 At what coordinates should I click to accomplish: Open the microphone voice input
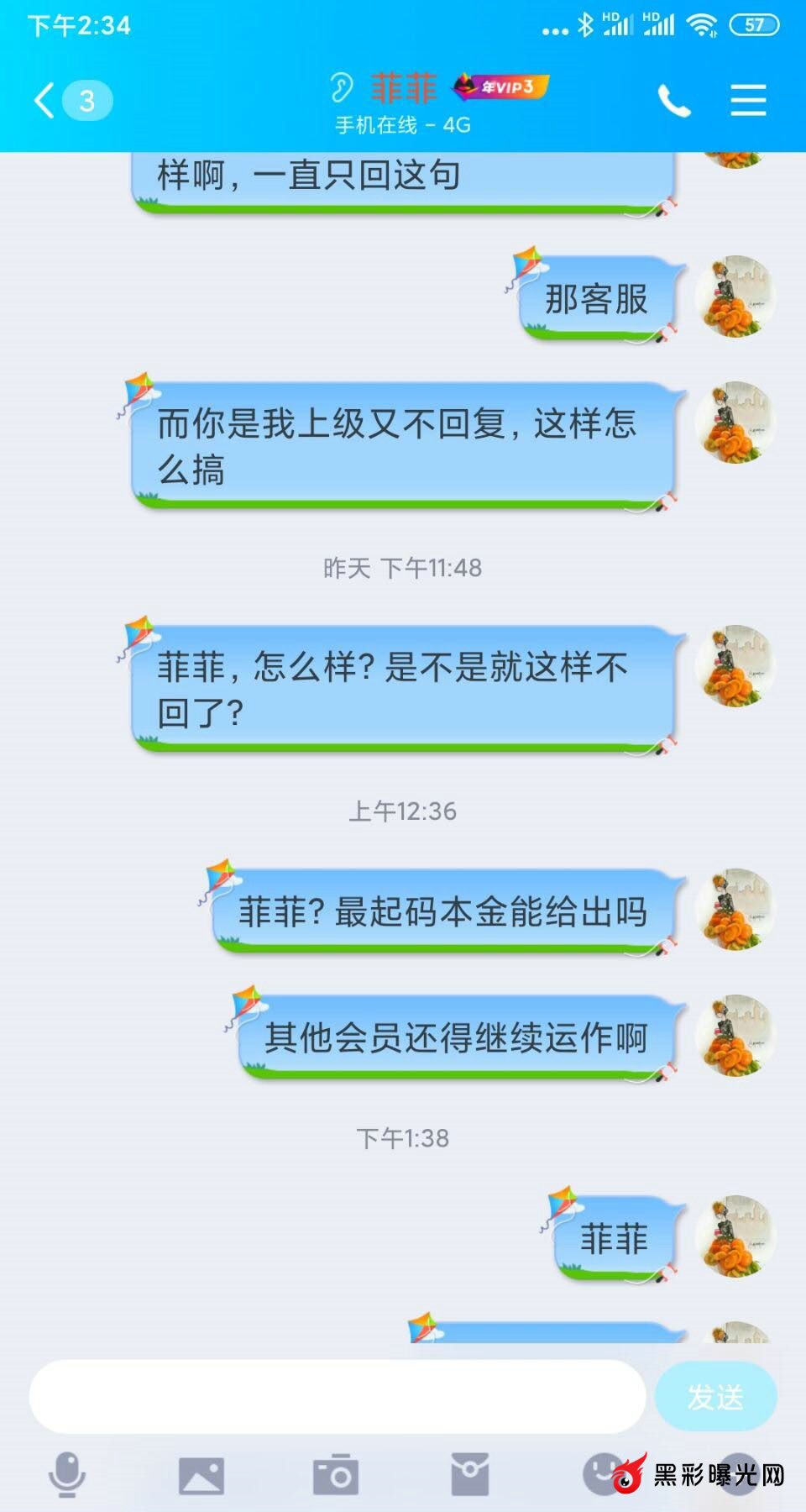pos(67,1474)
